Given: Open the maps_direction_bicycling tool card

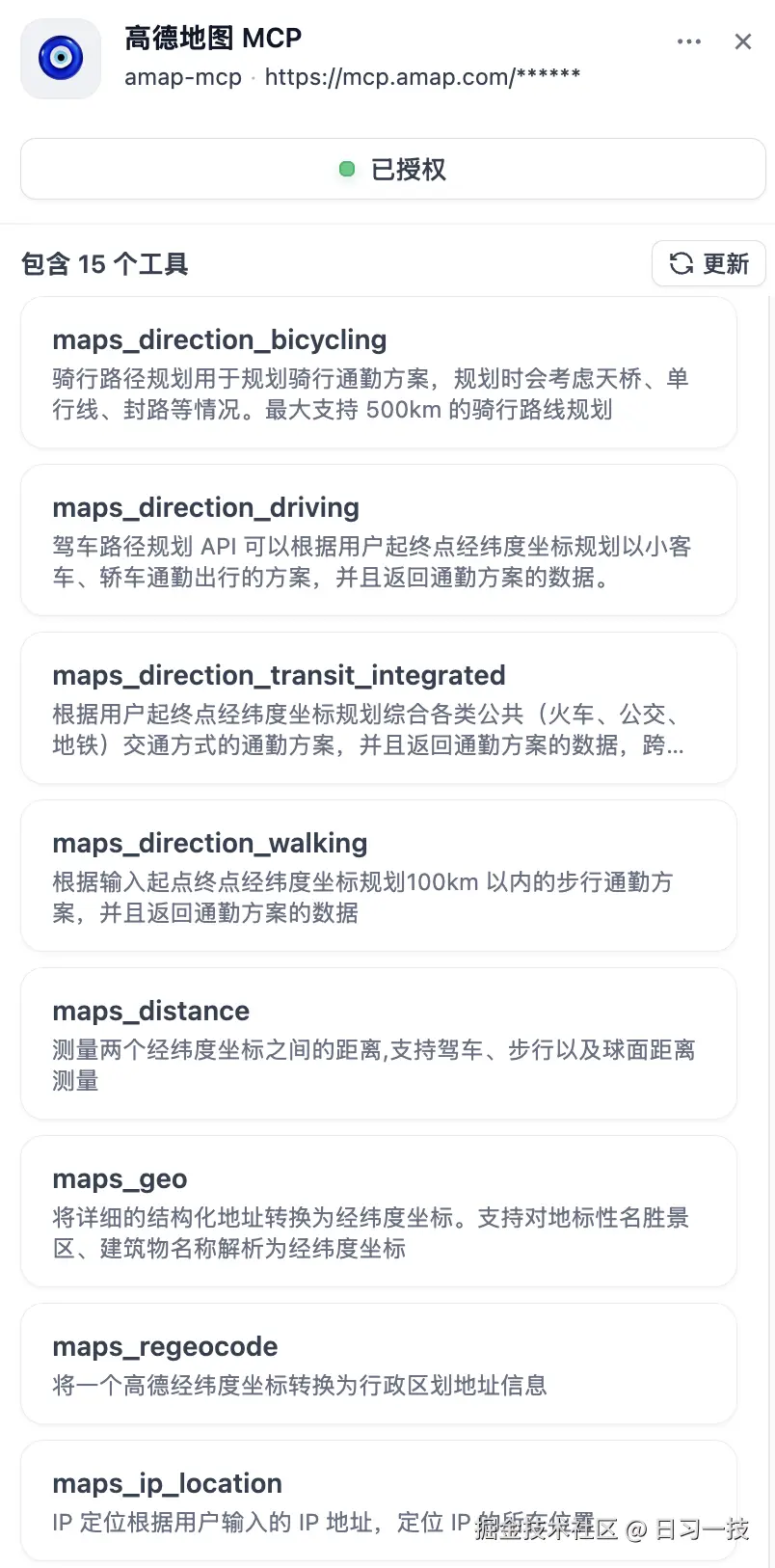Looking at the screenshot, I should pos(378,373).
